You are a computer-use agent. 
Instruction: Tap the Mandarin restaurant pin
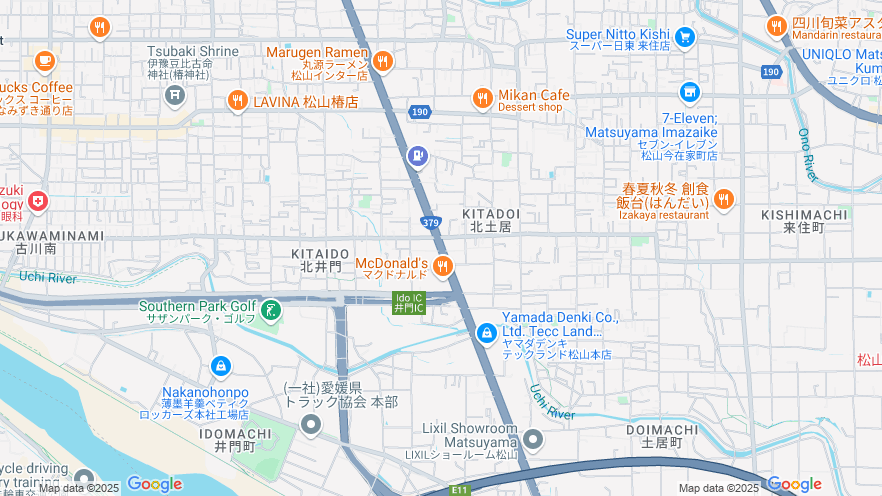[x=776, y=26]
